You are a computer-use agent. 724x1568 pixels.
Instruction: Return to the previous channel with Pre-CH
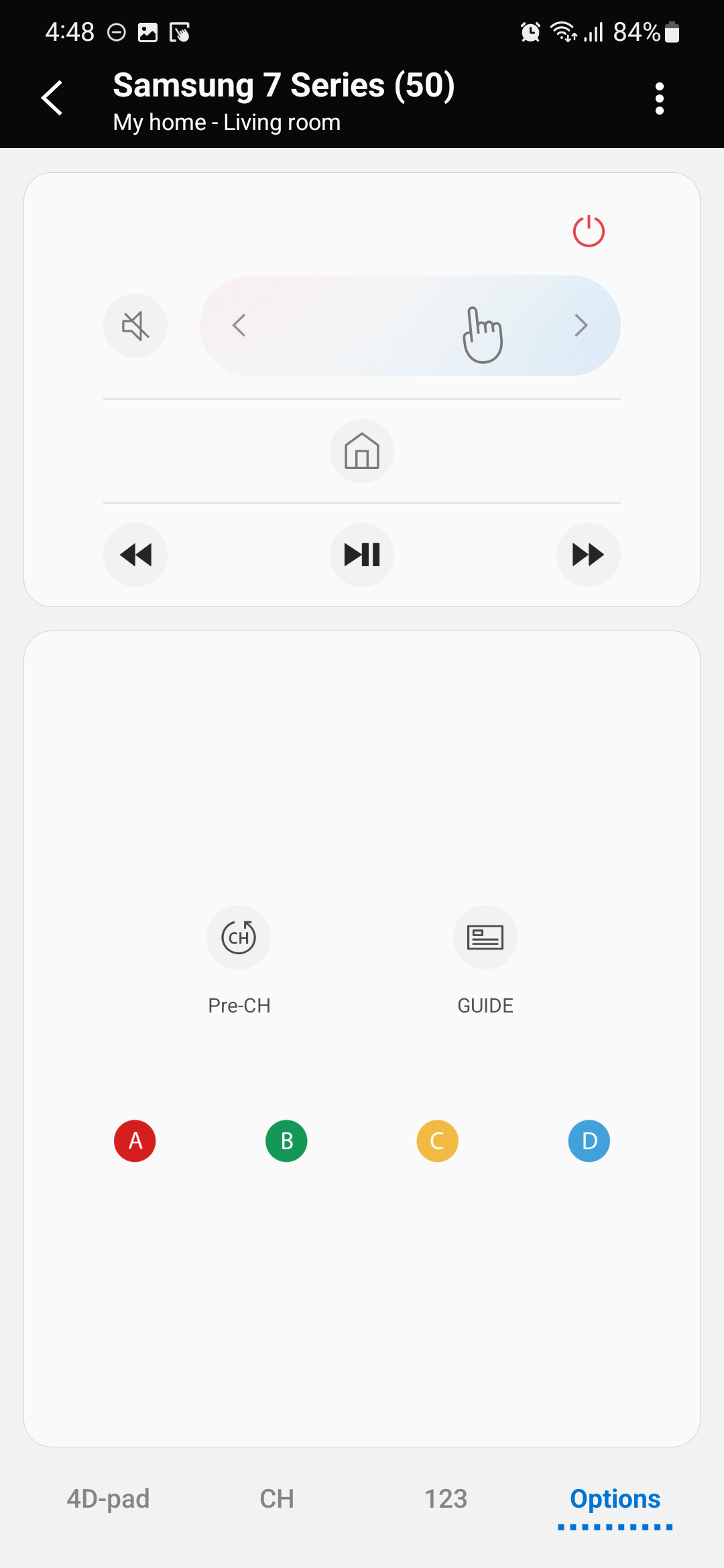[x=239, y=937]
